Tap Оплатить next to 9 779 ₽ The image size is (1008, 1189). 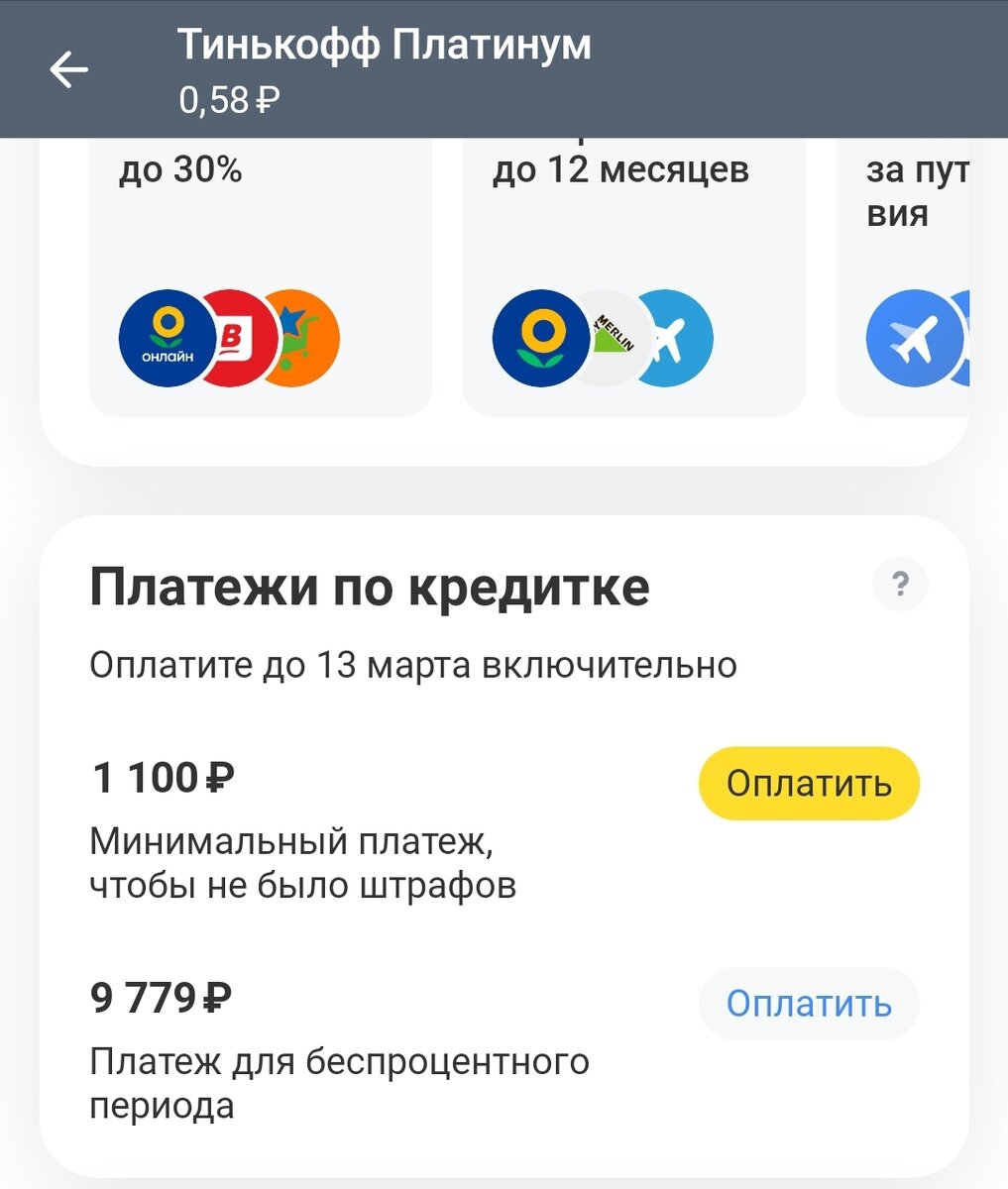[x=808, y=1004]
